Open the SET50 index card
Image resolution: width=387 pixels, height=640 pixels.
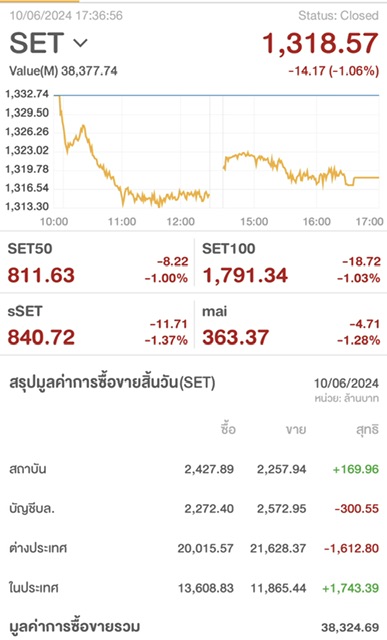click(x=97, y=262)
